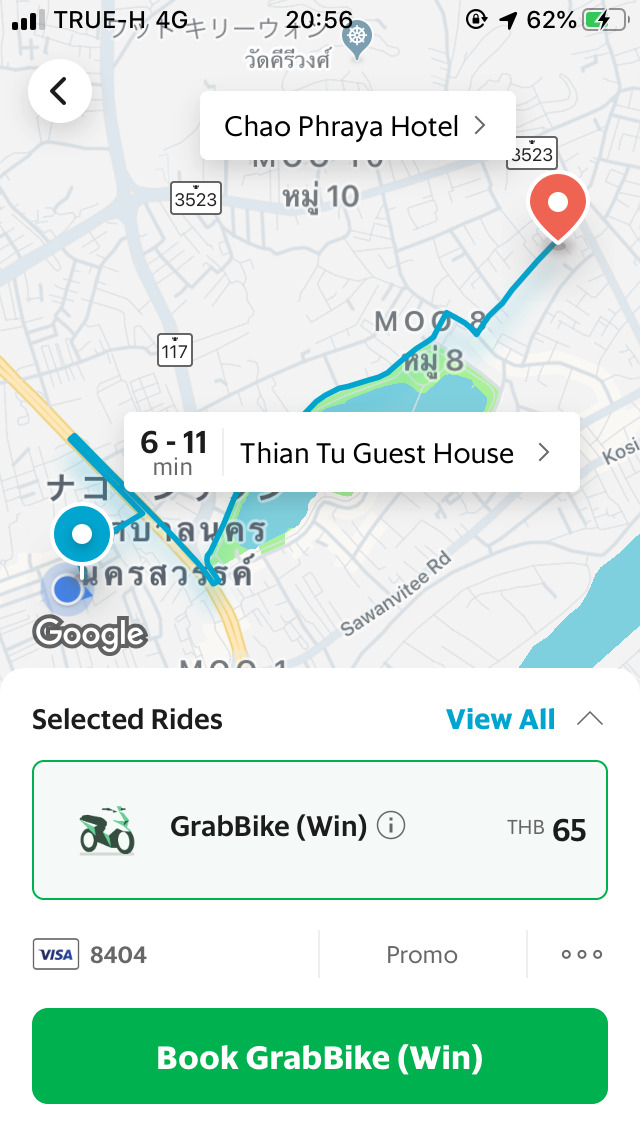Add a Promo code
Image resolution: width=640 pixels, height=1136 pixels.
click(x=421, y=955)
